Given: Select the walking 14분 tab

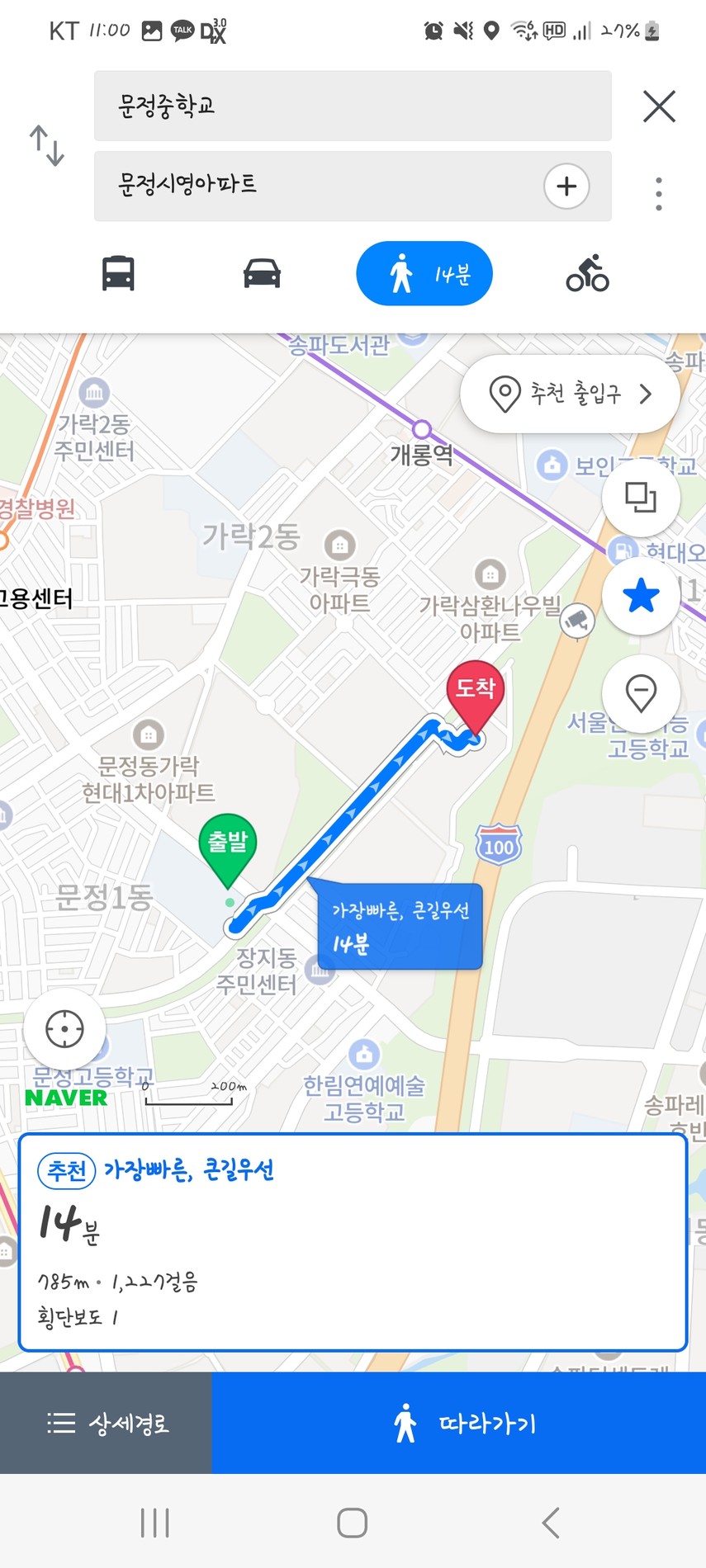Looking at the screenshot, I should [424, 273].
